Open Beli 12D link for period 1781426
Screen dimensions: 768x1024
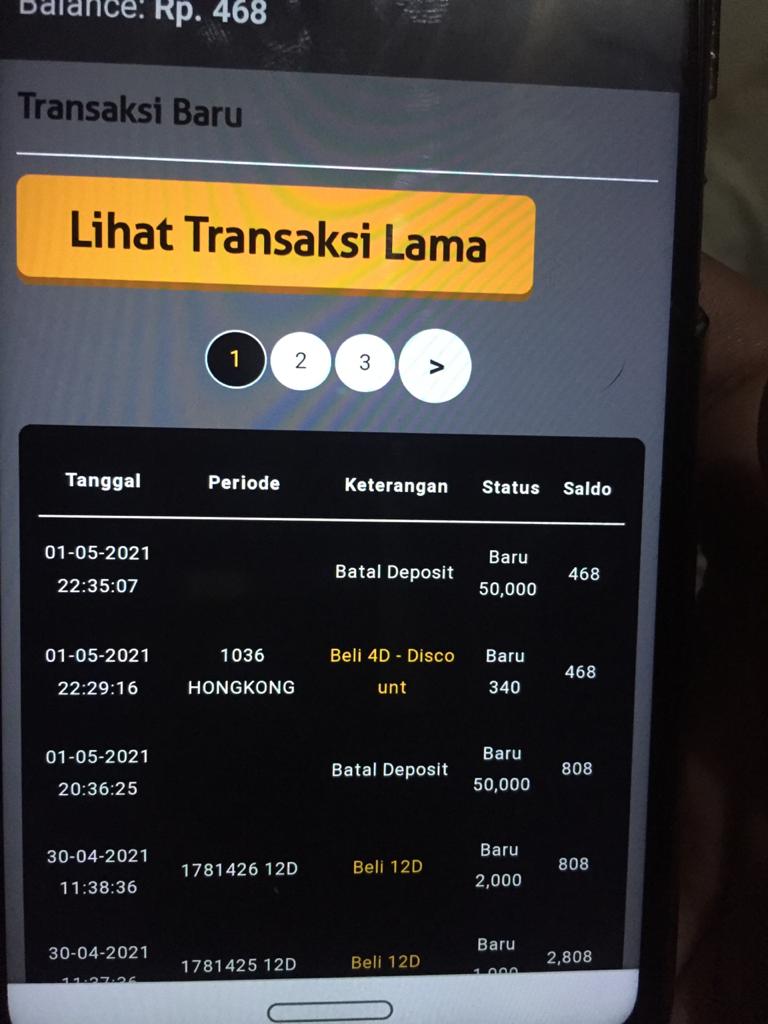pyautogui.click(x=387, y=867)
